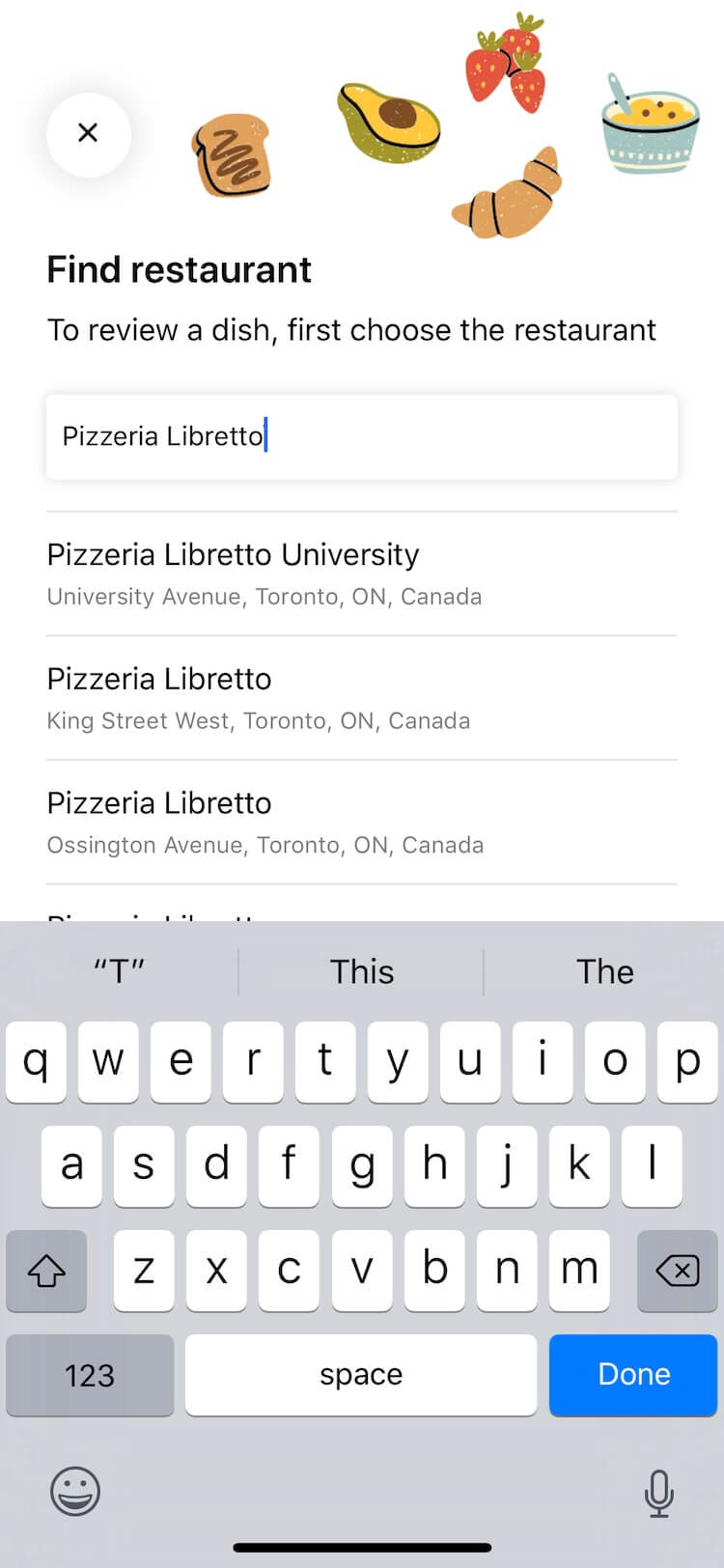Select Pizzeria Libretto University result
Viewport: 724px width, 1568px height.
coord(362,574)
